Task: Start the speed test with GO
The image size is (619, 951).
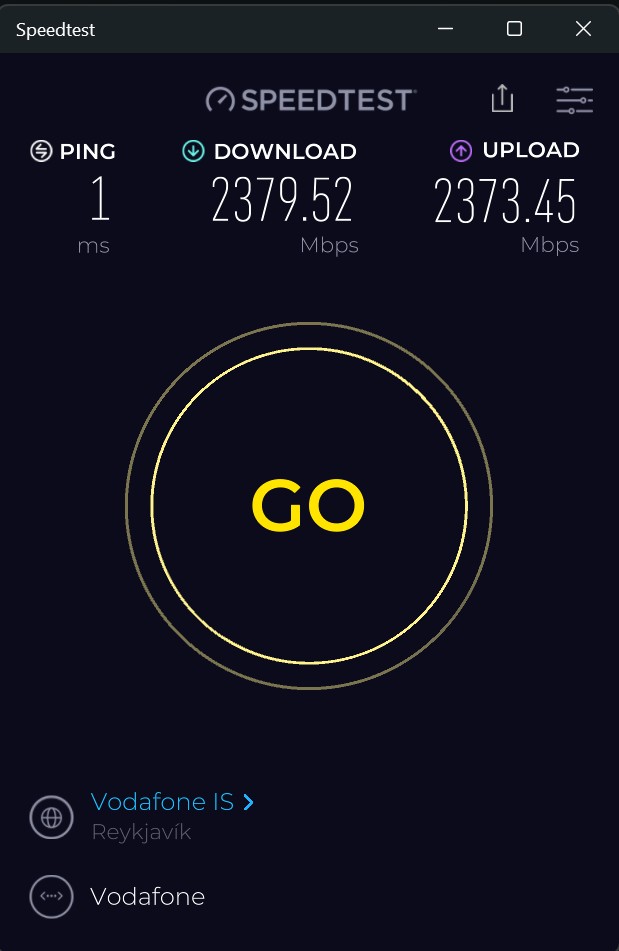Action: click(308, 506)
